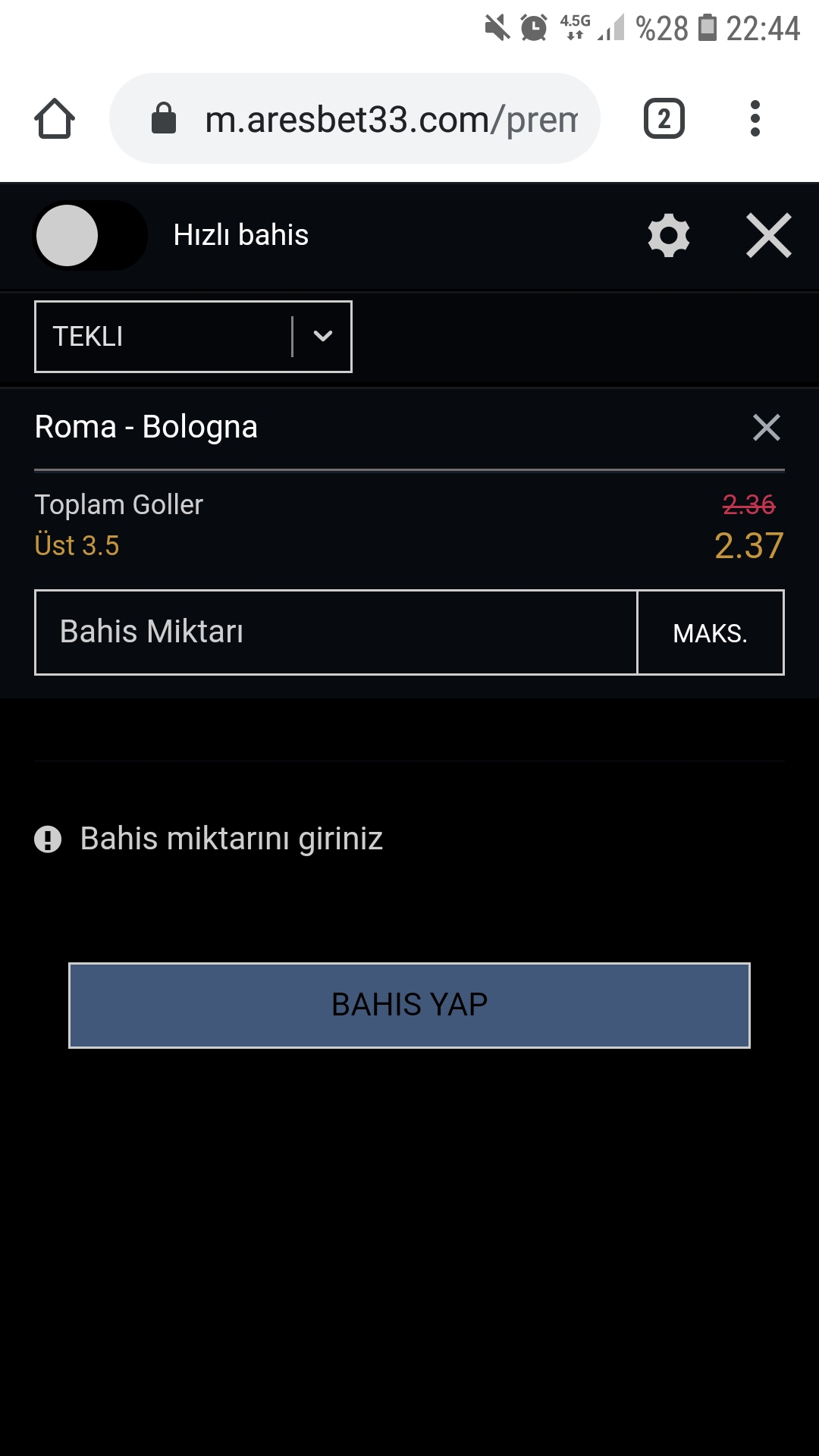Place bet with BAHIS YAP

point(409,1006)
